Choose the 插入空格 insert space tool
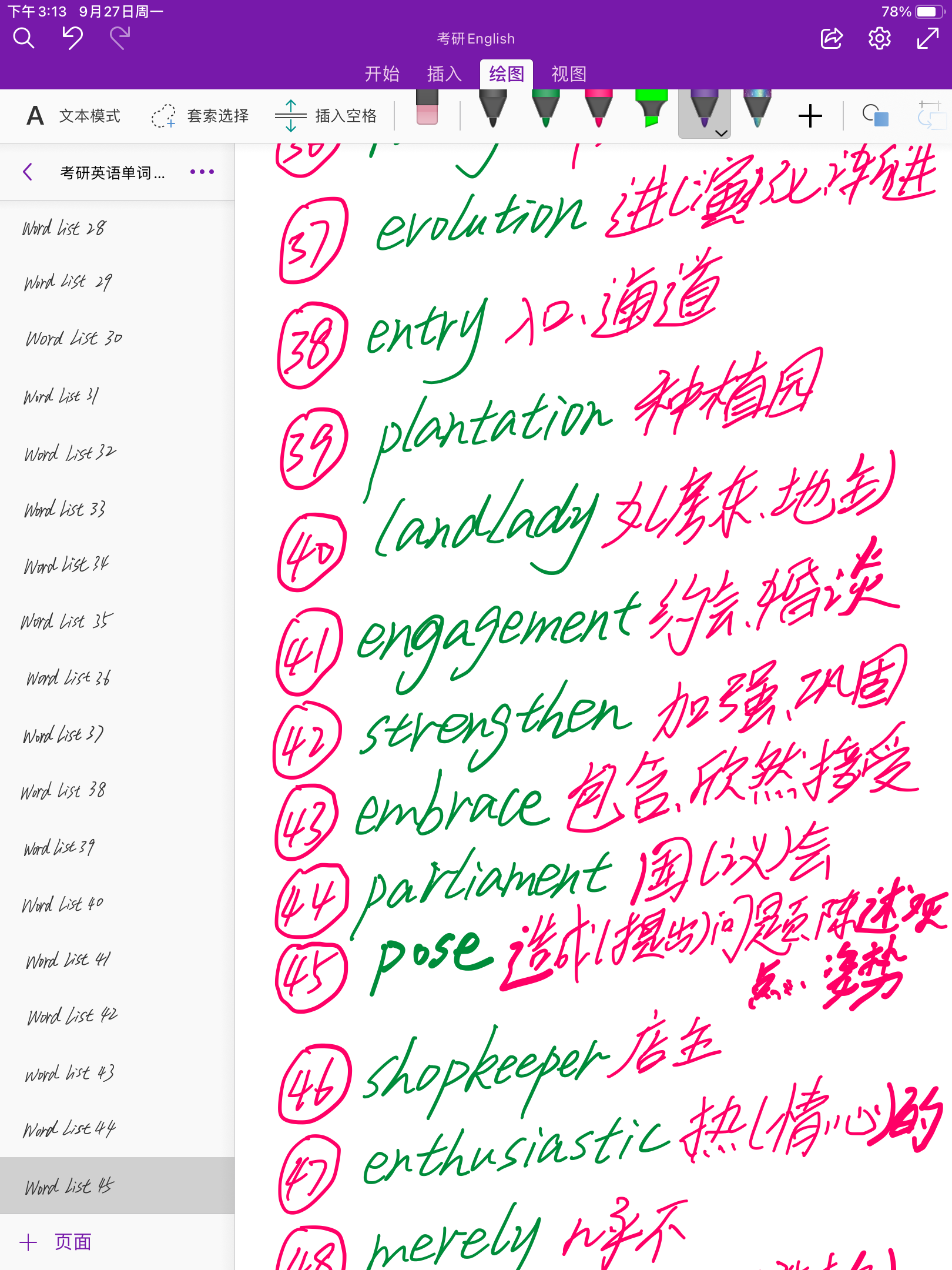Viewport: 952px width, 1270px height. pyautogui.click(x=326, y=116)
